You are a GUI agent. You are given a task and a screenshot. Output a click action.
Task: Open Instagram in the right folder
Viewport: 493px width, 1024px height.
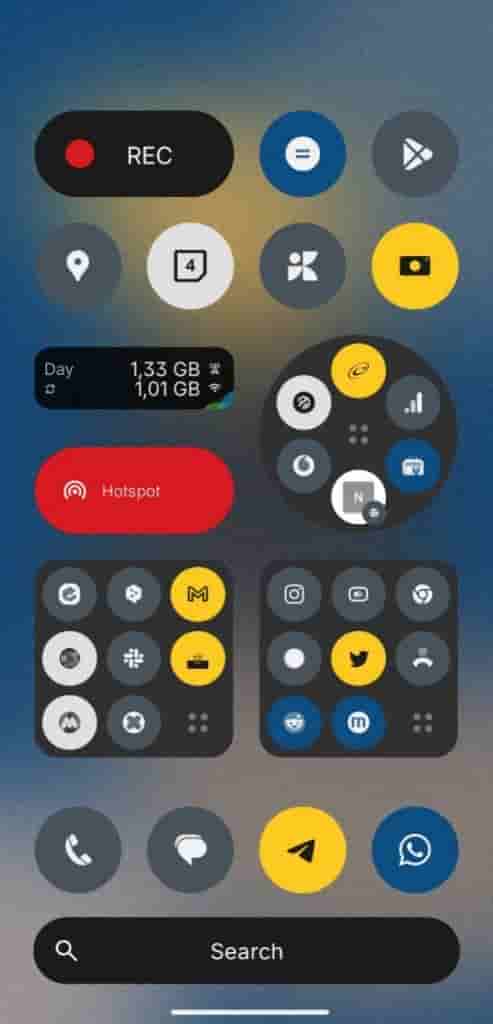[x=294, y=594]
